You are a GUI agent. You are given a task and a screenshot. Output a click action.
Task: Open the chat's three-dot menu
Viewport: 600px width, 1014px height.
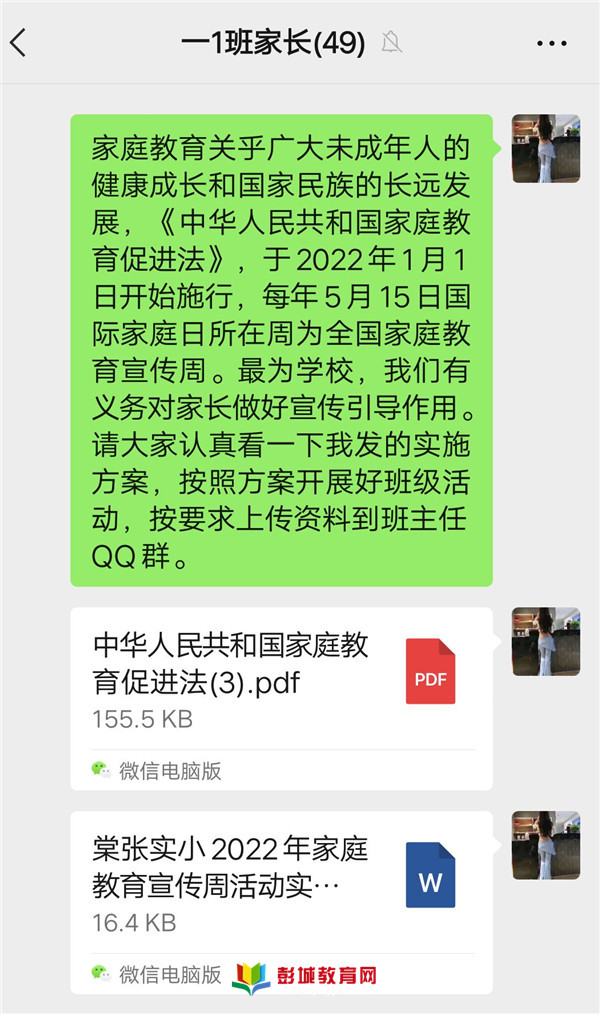point(552,43)
